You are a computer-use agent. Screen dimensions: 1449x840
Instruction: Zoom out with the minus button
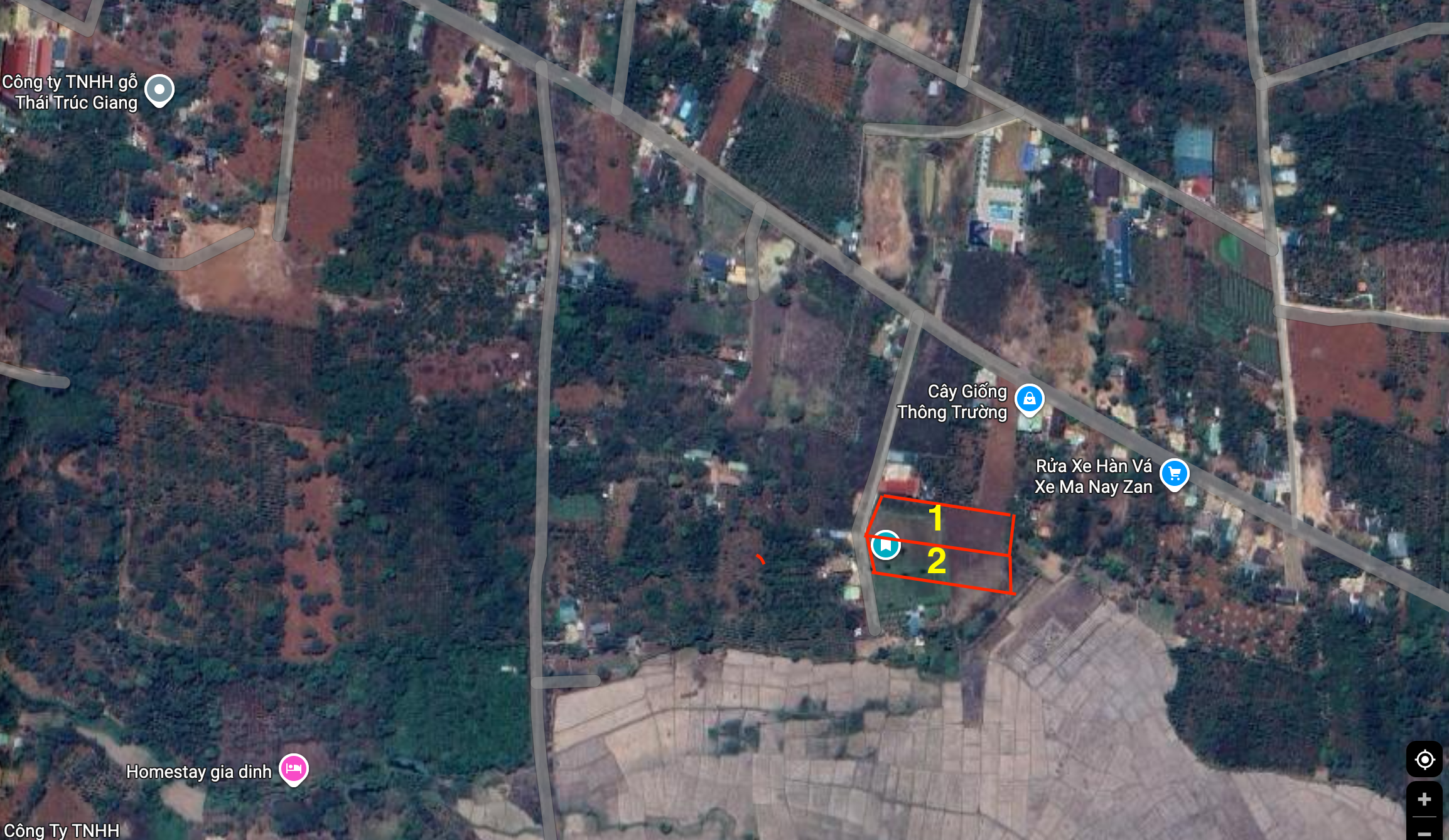1425,832
